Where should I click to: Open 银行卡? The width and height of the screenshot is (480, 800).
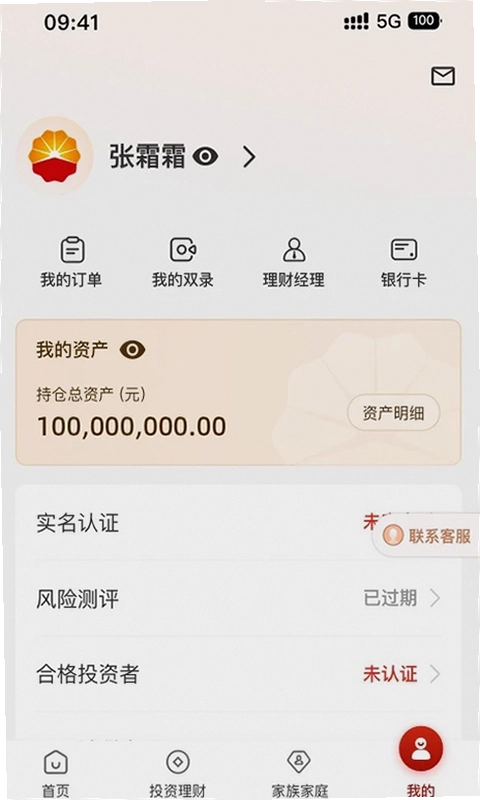tap(403, 262)
